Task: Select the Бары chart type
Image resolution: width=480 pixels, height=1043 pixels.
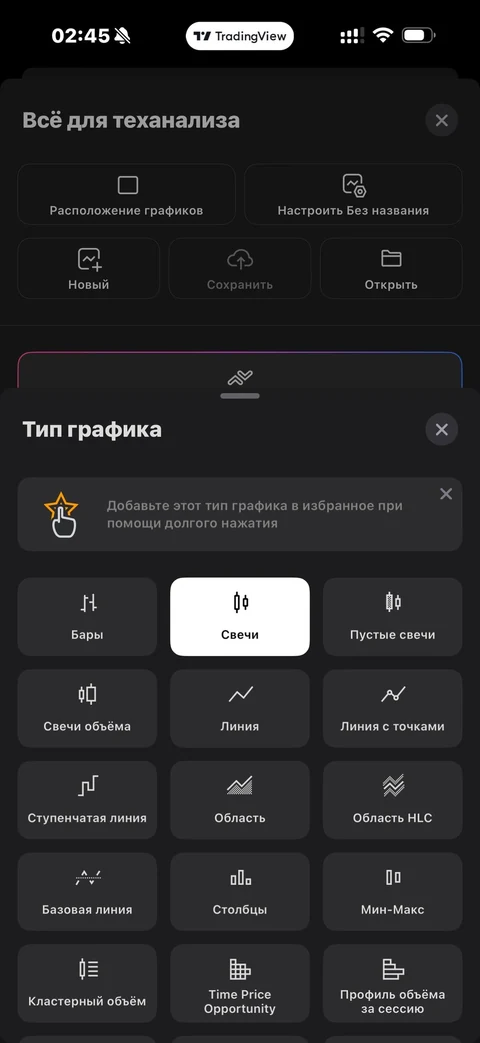Action: point(87,617)
